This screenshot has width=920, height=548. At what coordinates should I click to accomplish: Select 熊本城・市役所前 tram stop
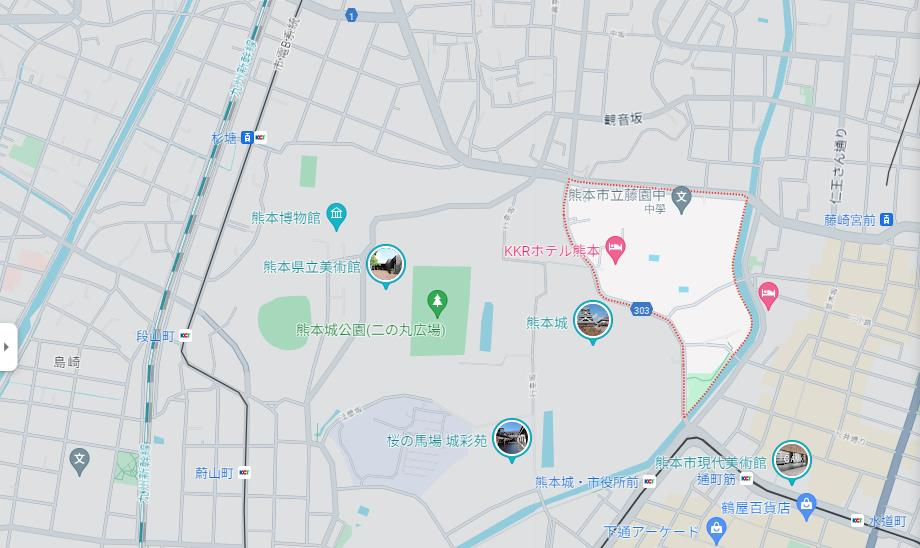[649, 481]
